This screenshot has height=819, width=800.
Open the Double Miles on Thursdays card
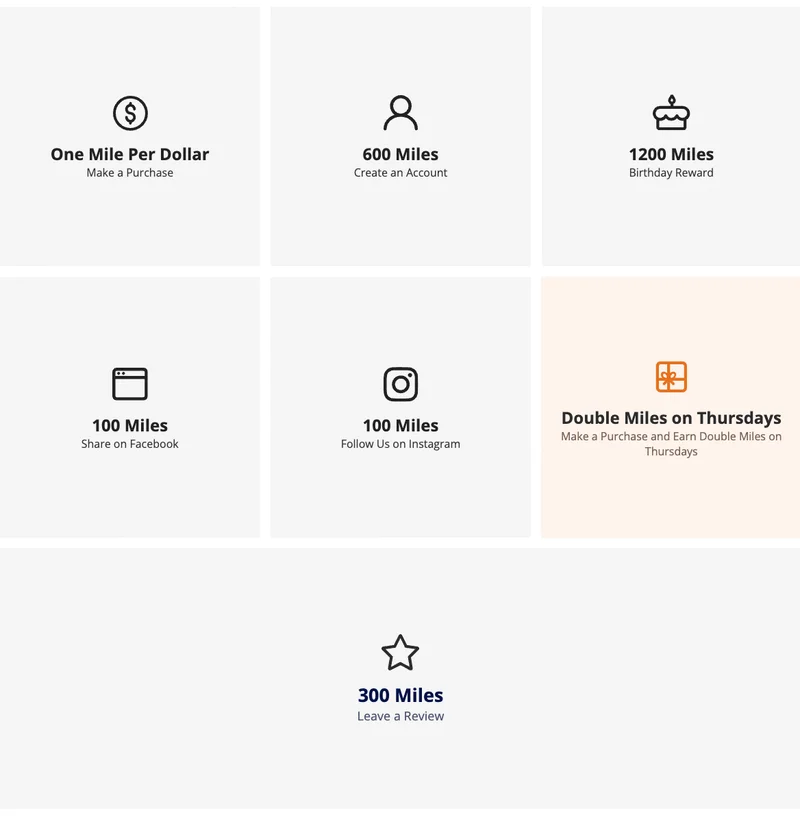[x=671, y=408]
